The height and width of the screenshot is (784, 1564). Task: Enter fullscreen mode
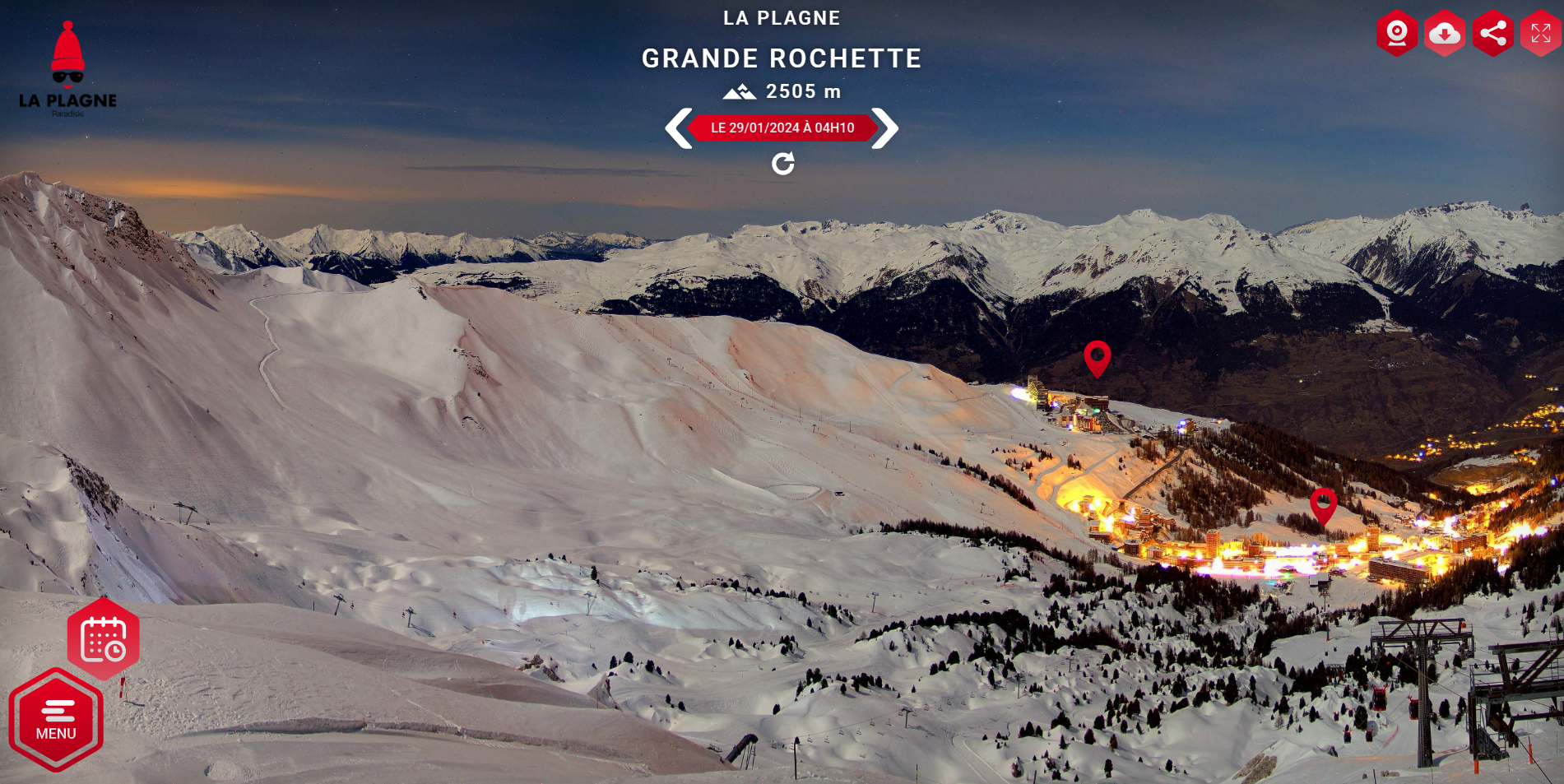point(1540,34)
